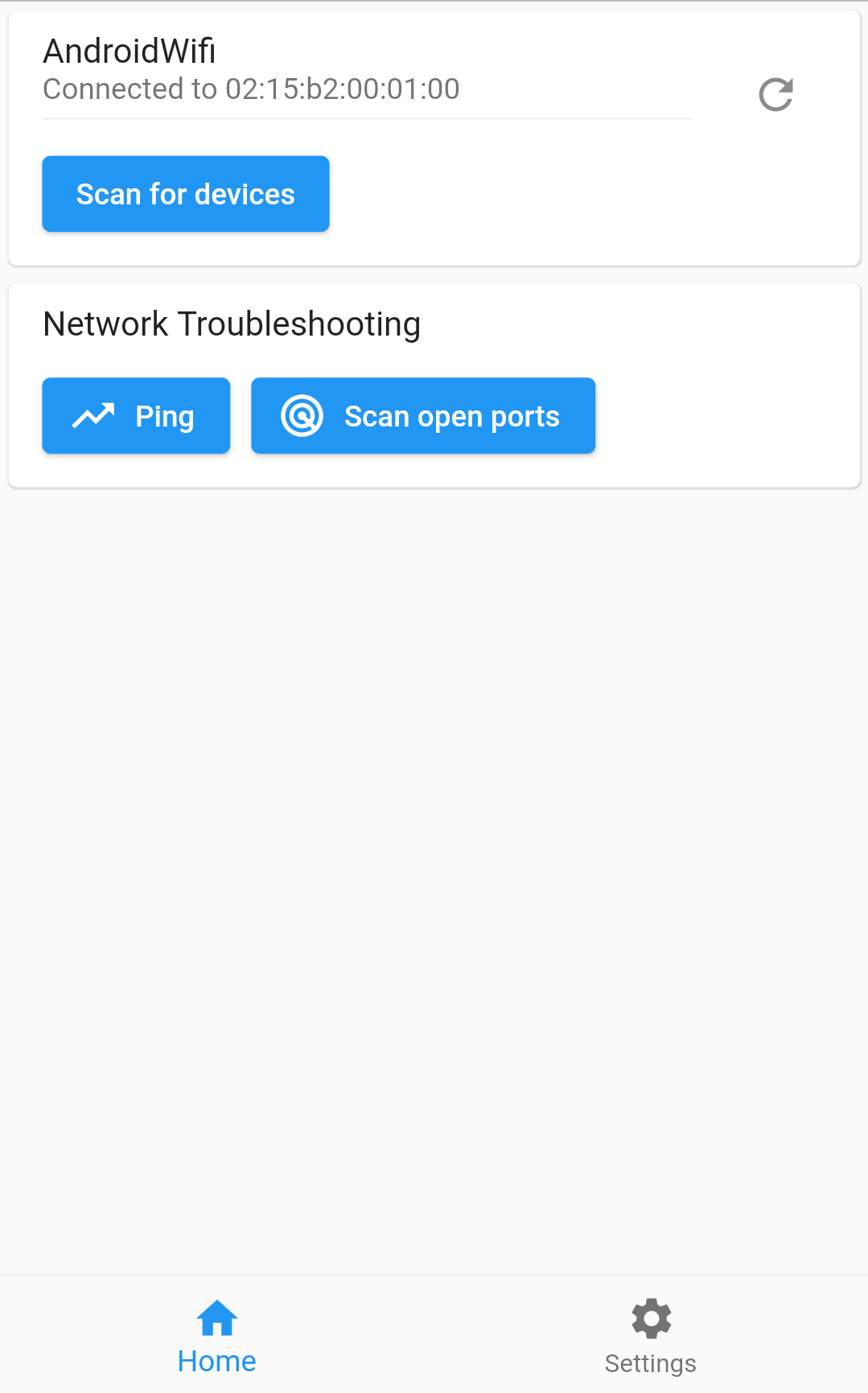Open the Ping tool
868x1393 pixels.
(x=136, y=416)
